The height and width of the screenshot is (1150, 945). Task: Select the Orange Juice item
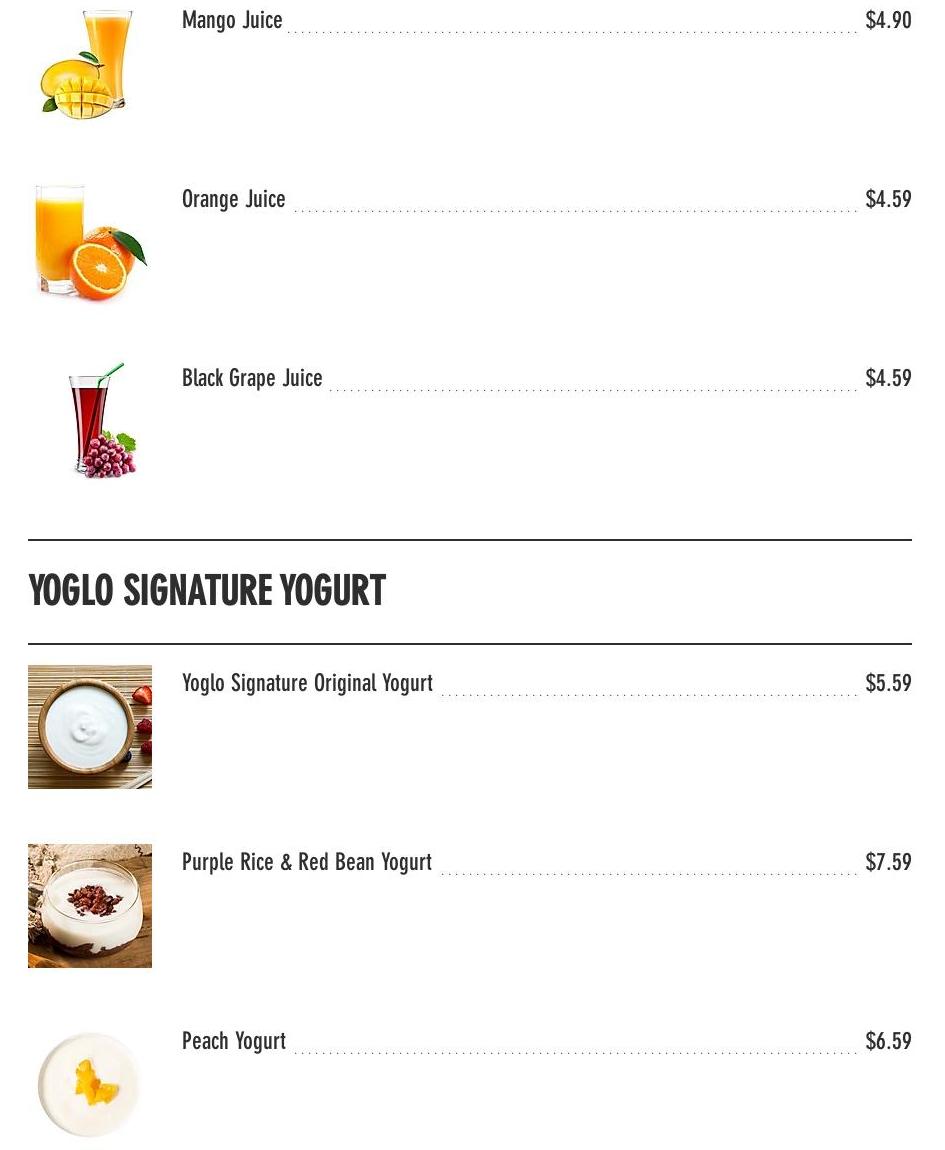click(234, 200)
